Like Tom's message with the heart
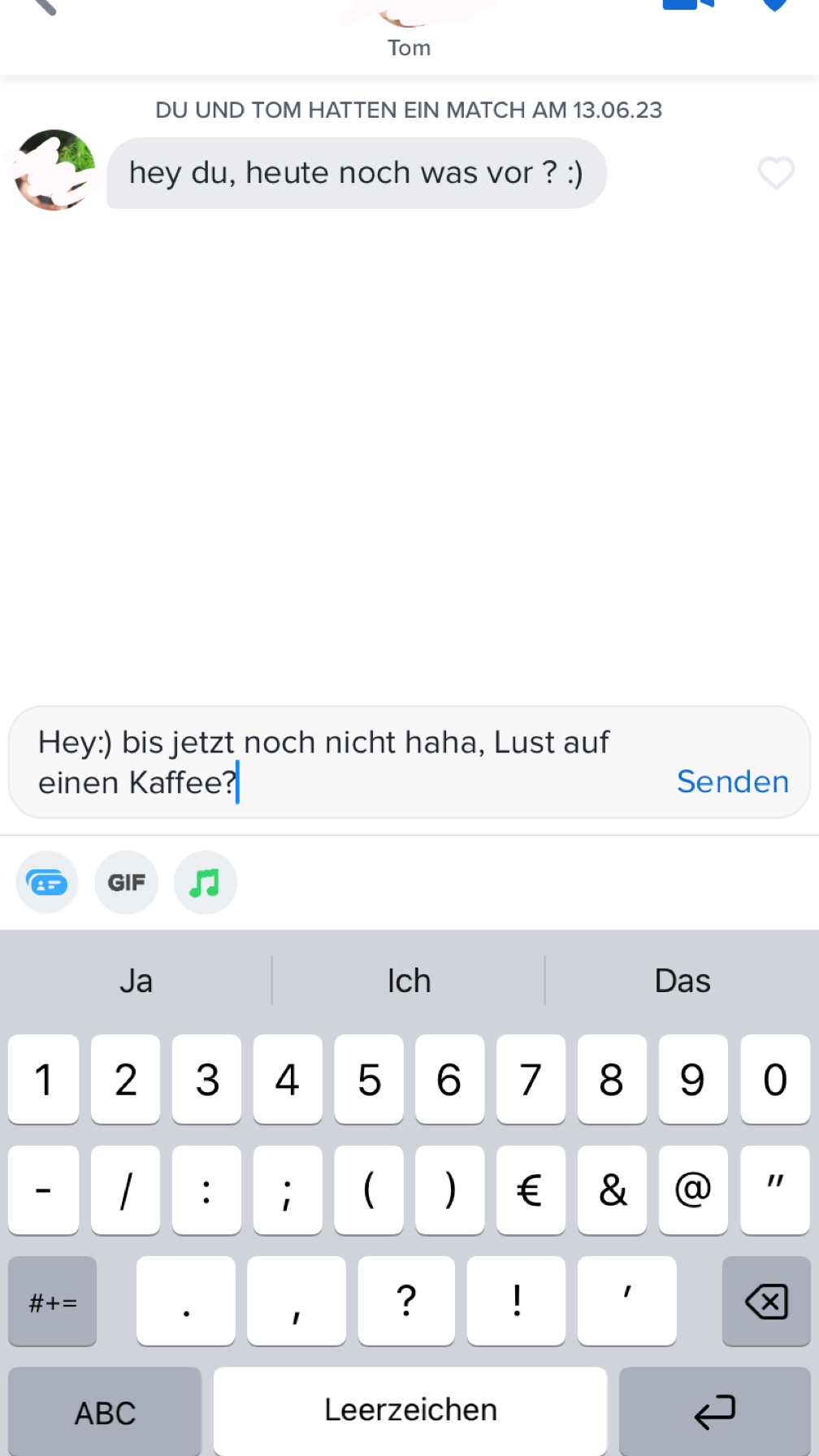The image size is (819, 1456). (x=775, y=173)
